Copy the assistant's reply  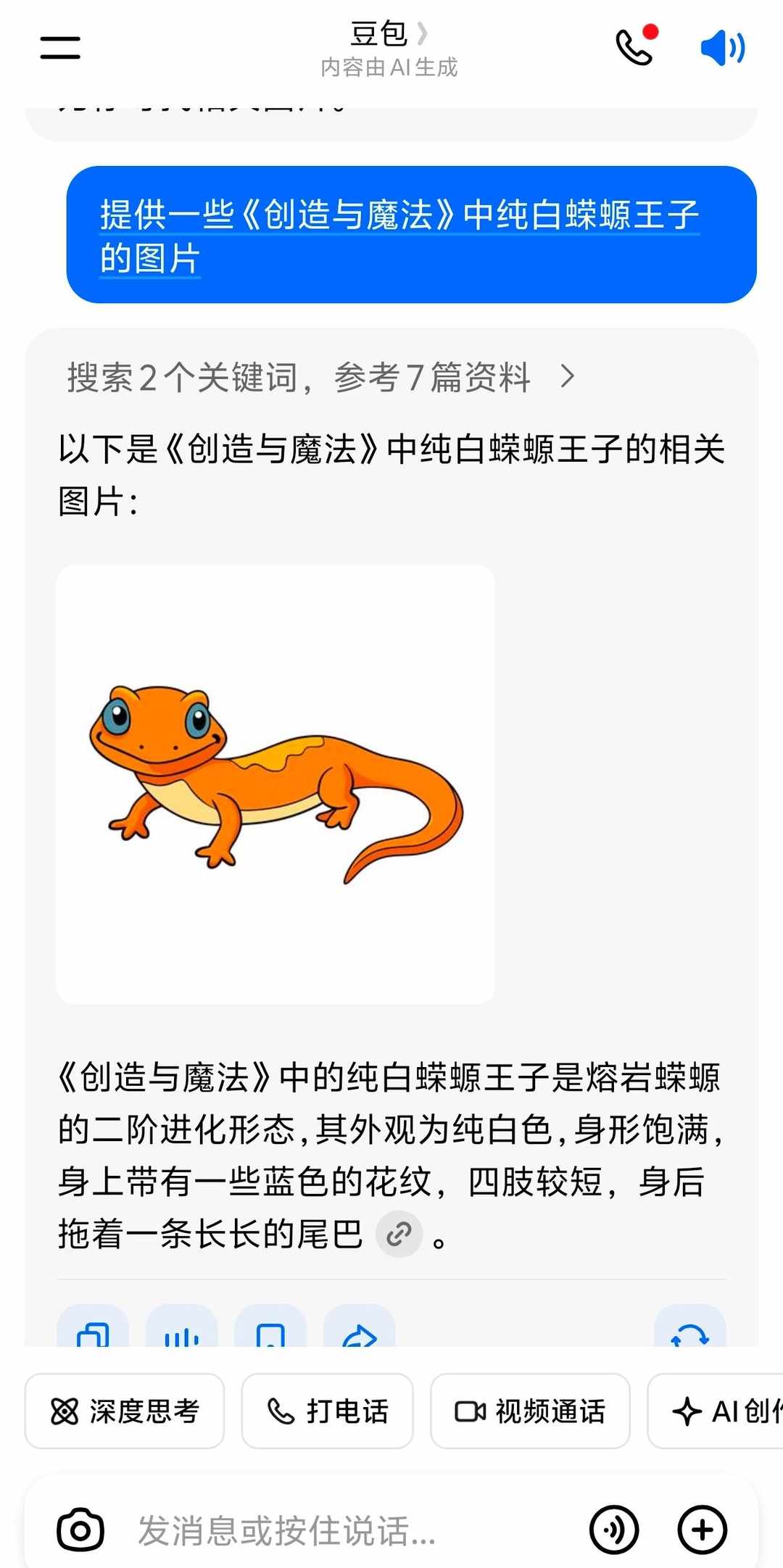(94, 1334)
